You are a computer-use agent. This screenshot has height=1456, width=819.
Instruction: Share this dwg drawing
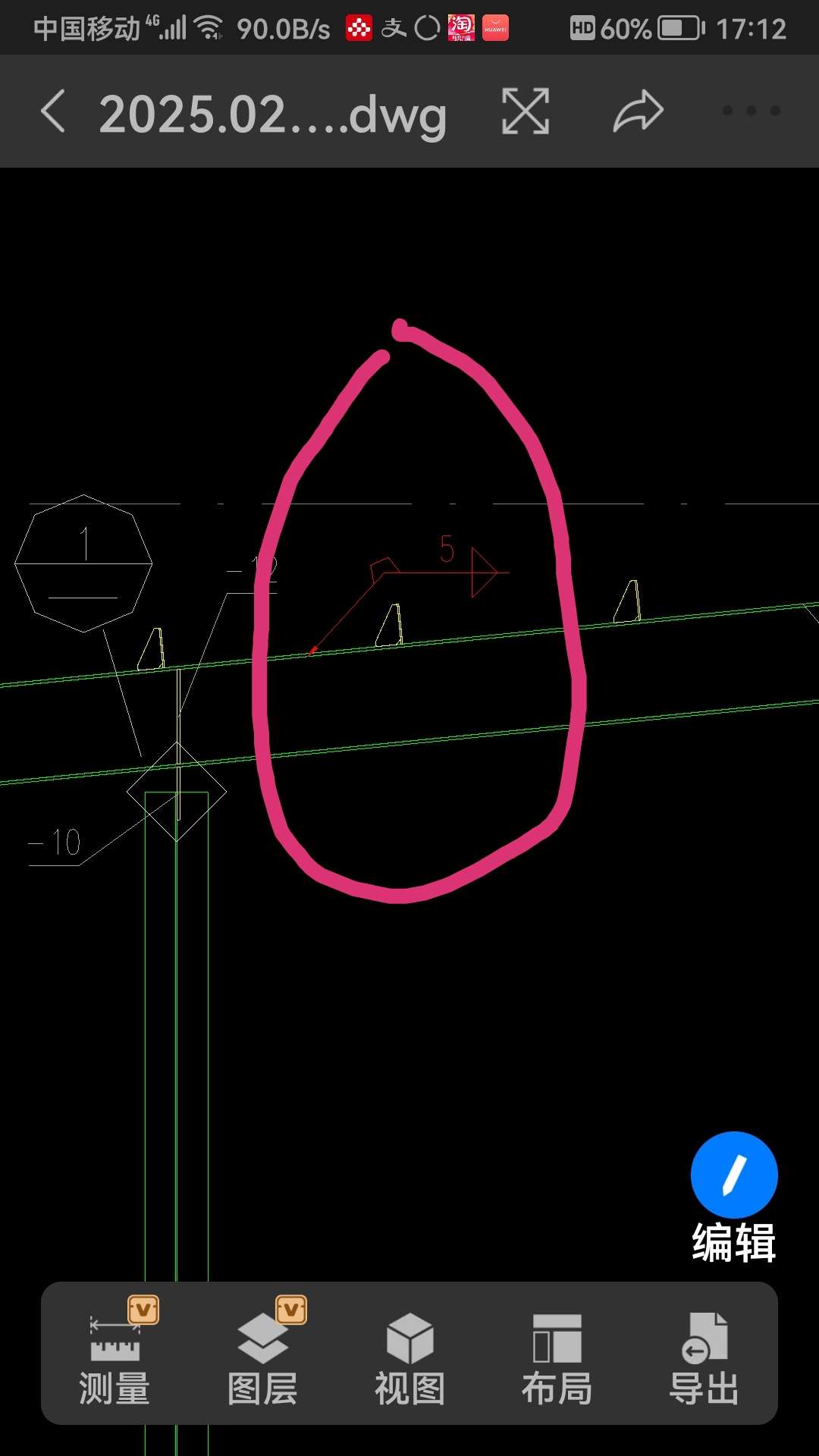[x=638, y=111]
